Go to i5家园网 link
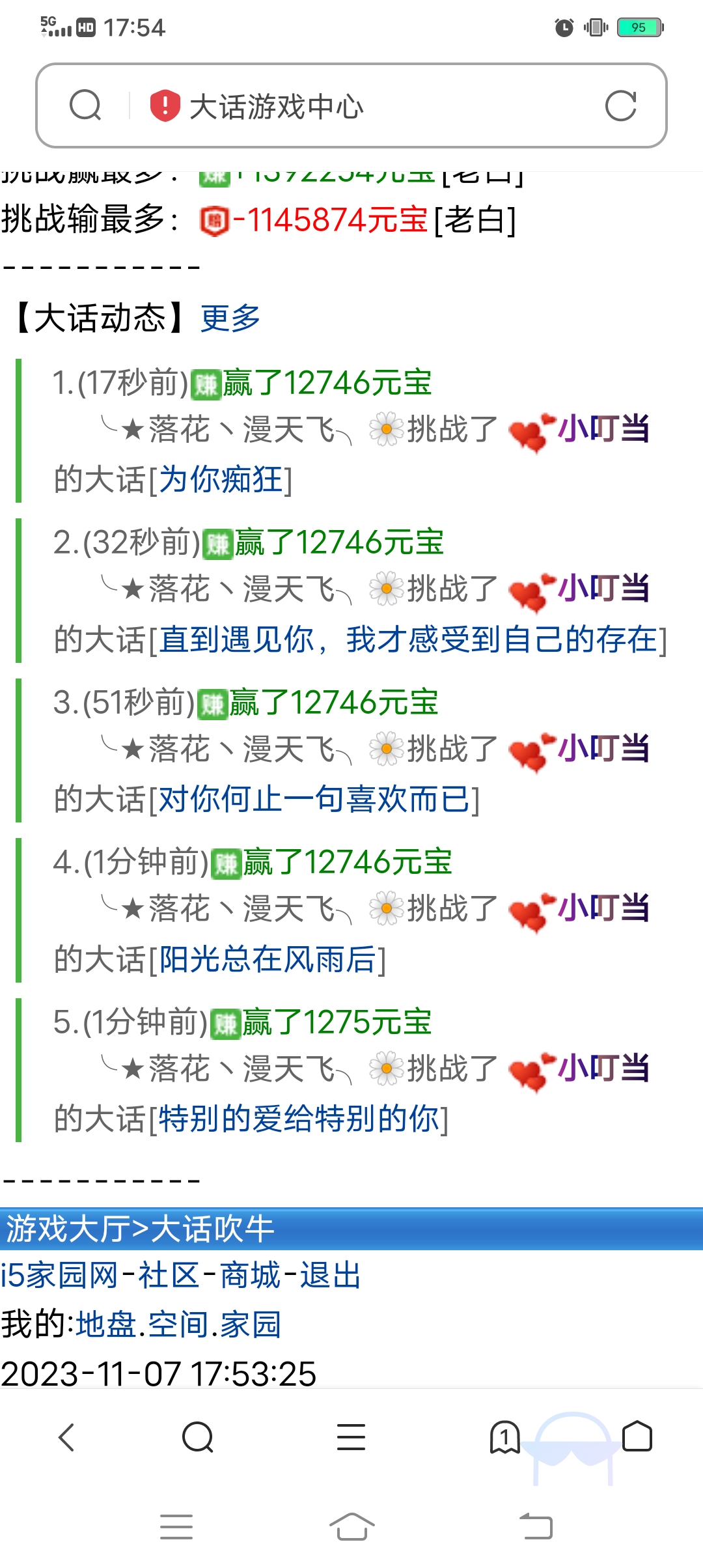The width and height of the screenshot is (703, 1568). [x=60, y=1276]
